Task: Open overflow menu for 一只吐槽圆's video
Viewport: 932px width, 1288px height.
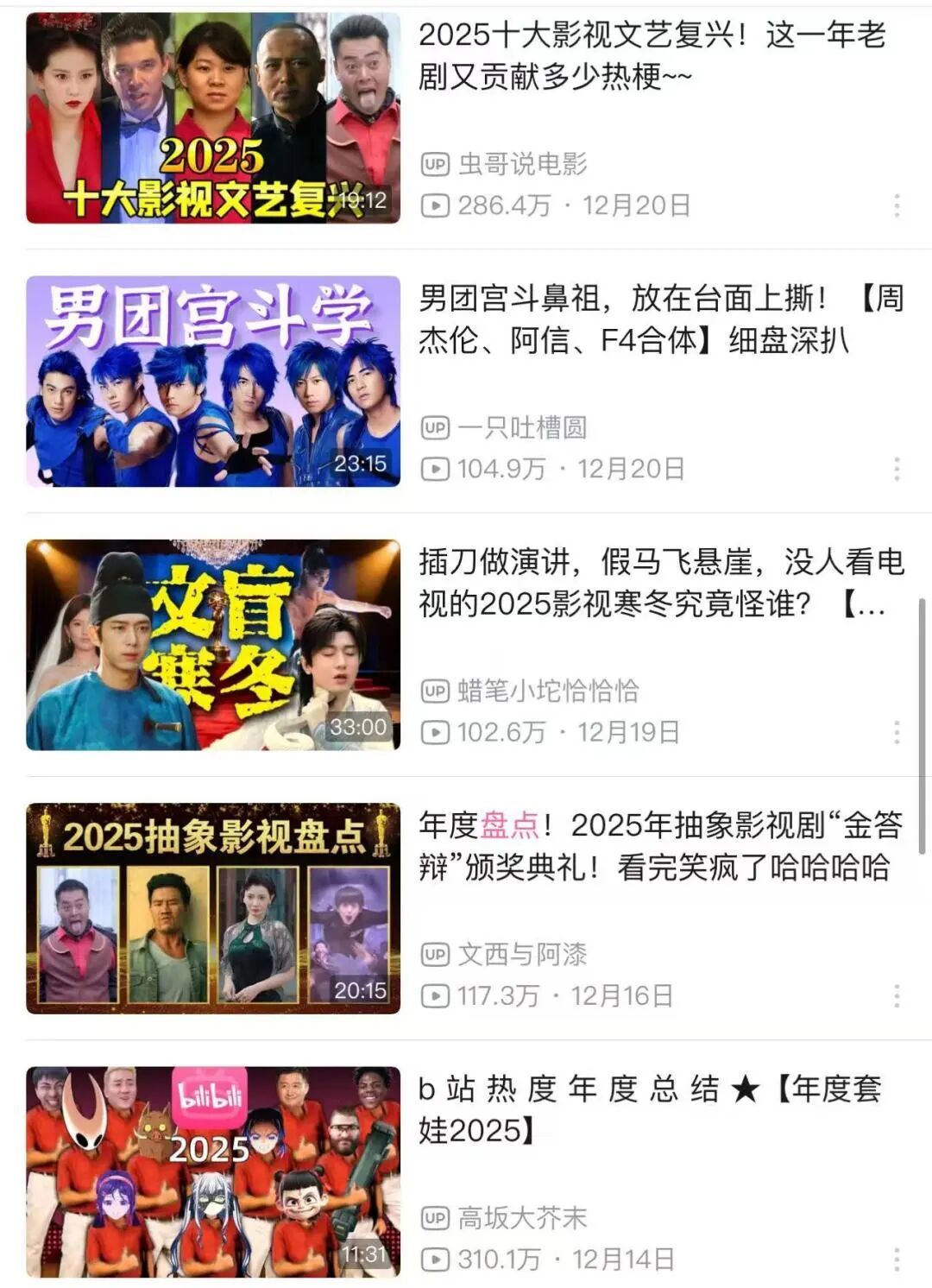Action: (897, 469)
